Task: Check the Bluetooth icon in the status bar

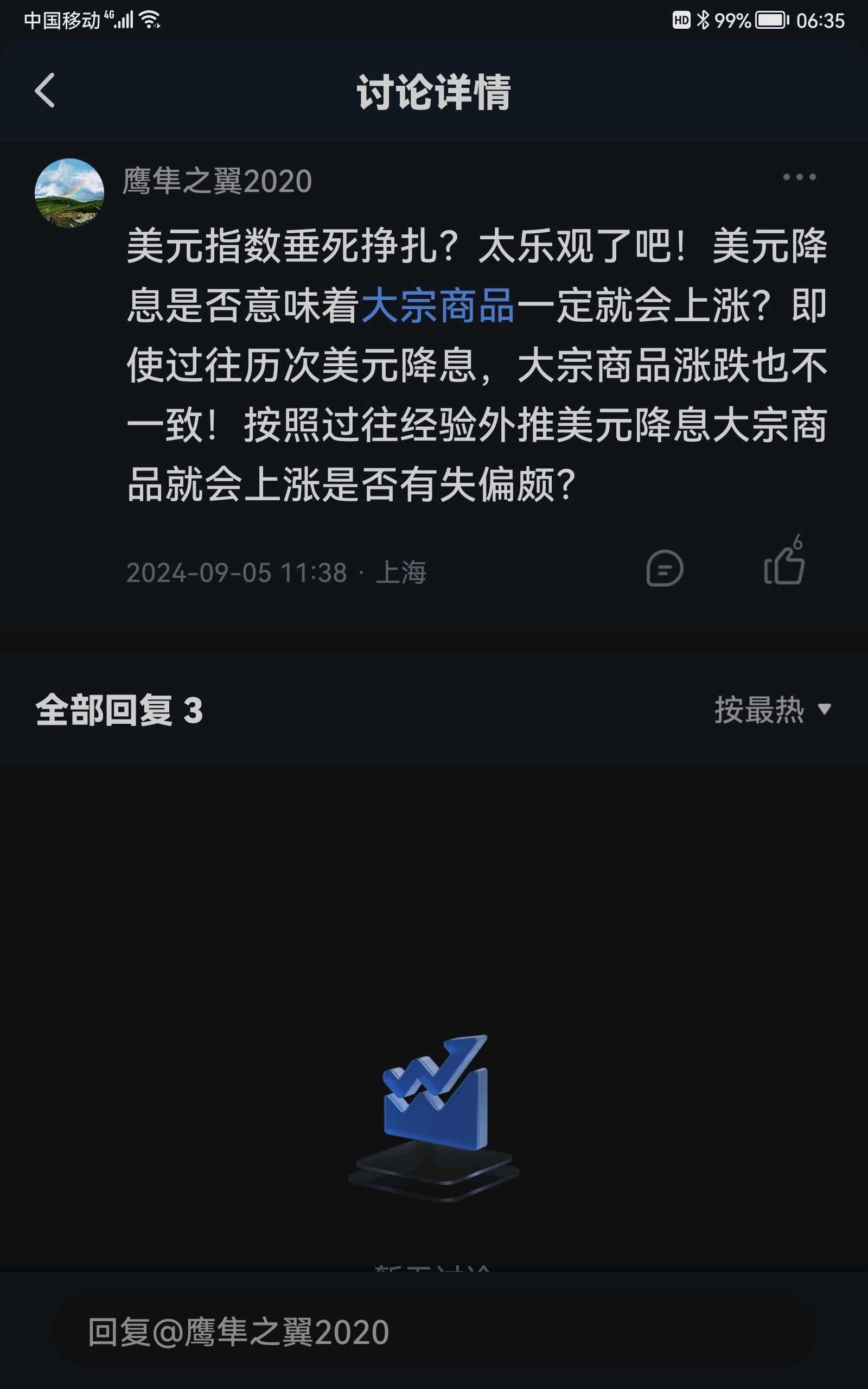Action: click(704, 19)
